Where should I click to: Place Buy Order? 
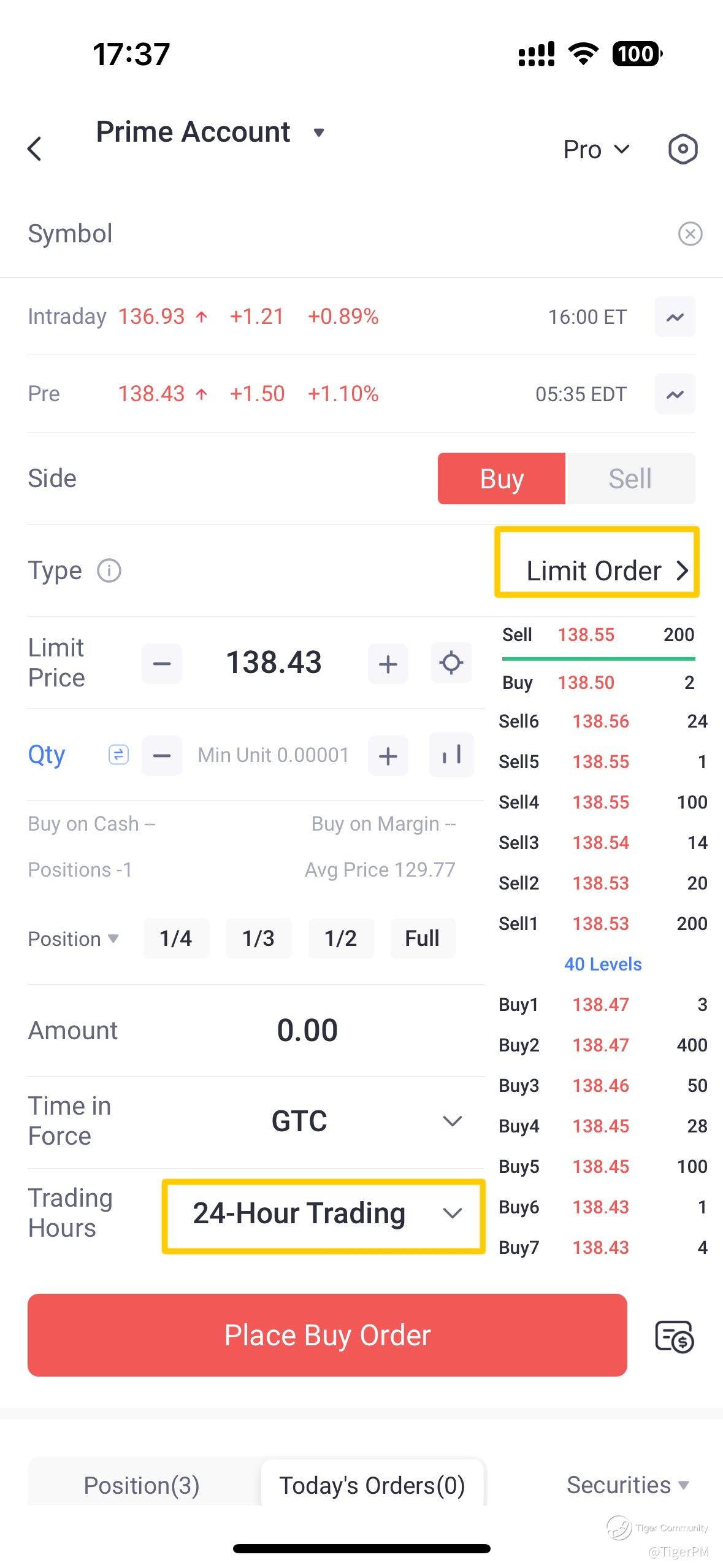tap(327, 1335)
